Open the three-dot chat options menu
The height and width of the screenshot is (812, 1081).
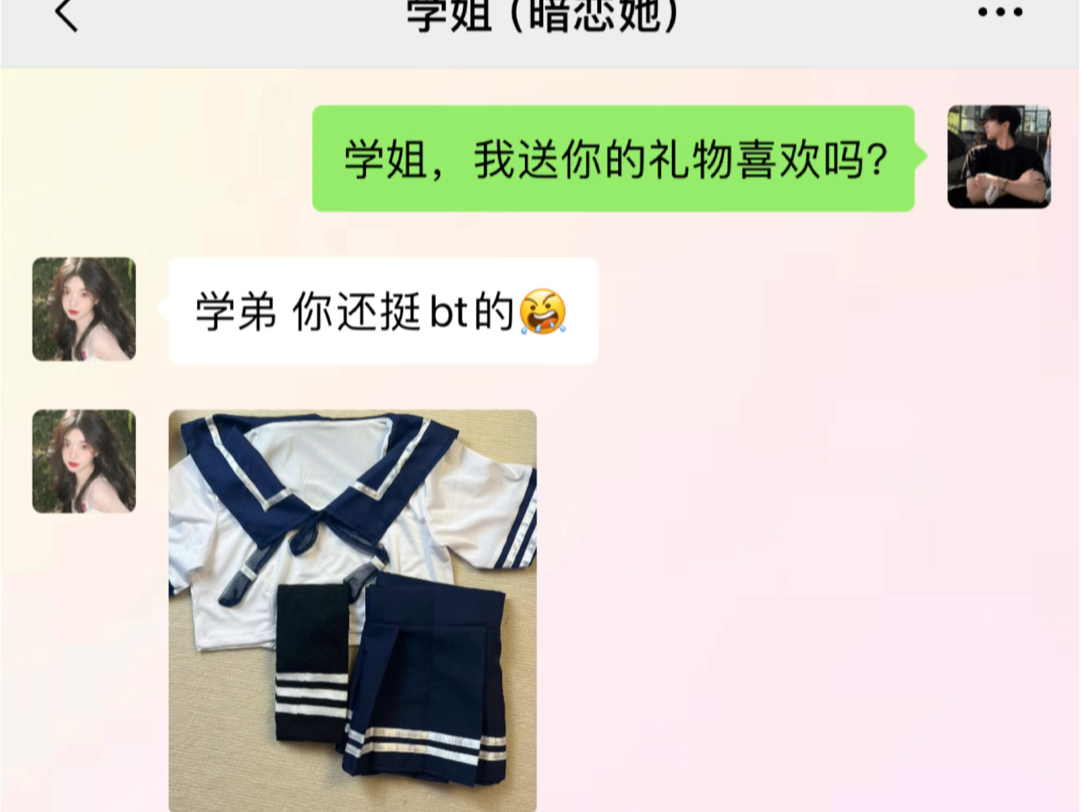(999, 13)
